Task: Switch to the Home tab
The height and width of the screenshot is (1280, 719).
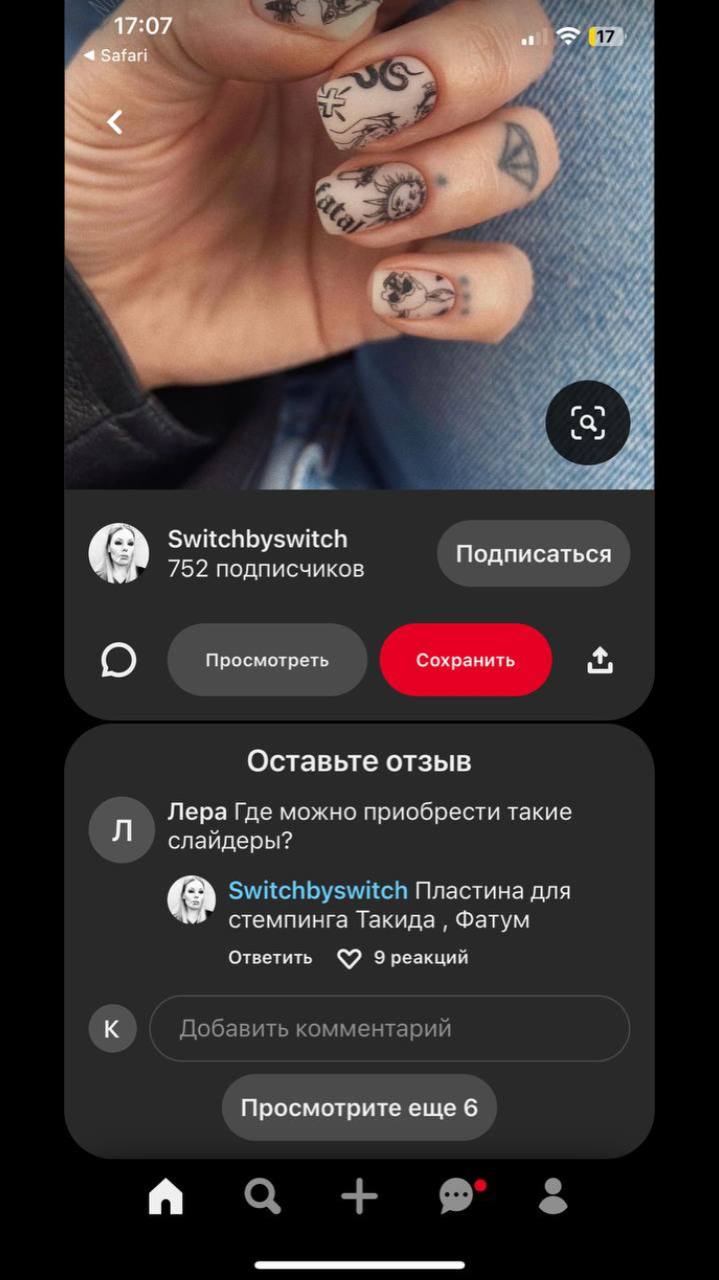Action: (166, 1195)
